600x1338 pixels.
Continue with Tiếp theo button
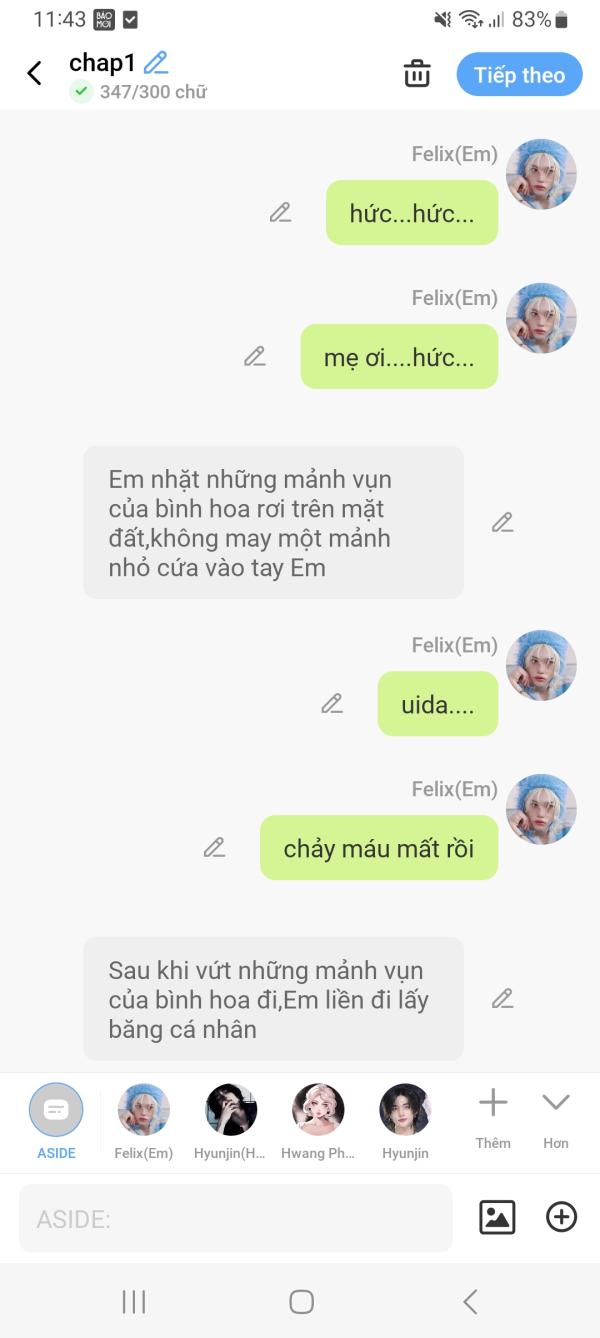coord(519,75)
